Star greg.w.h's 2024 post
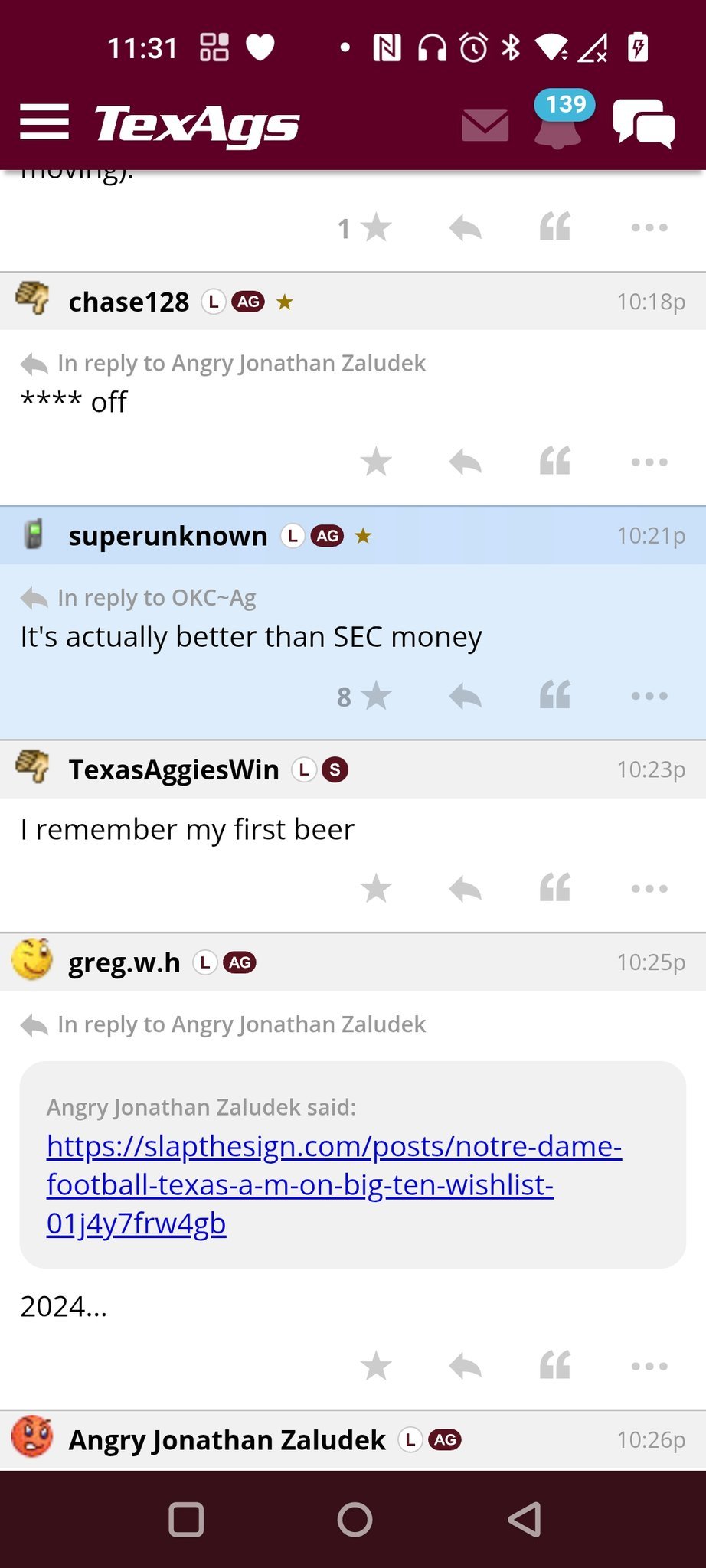The height and width of the screenshot is (1568, 706). [376, 1366]
